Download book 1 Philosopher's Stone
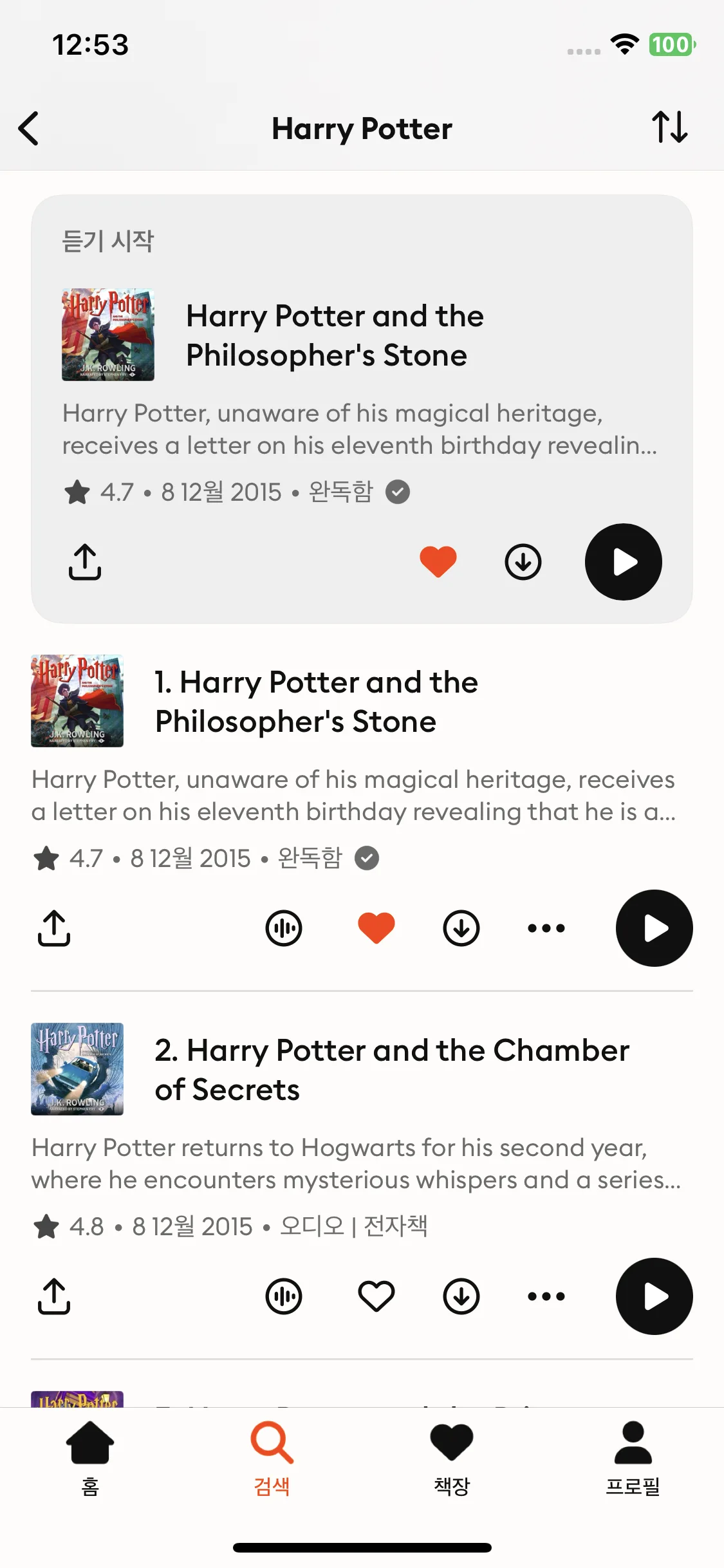 pos(461,928)
